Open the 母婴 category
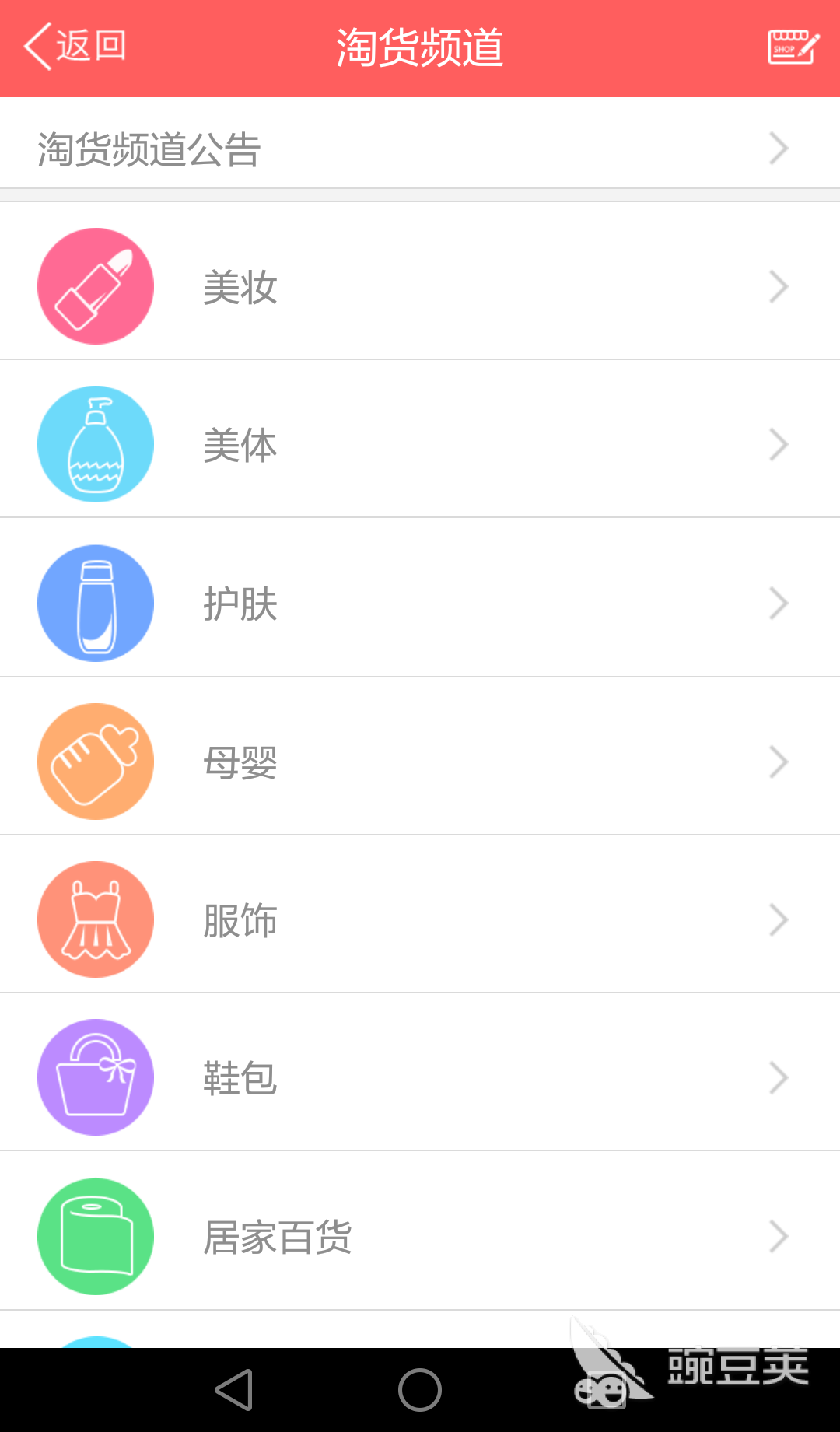The image size is (840, 1432). pos(420,762)
